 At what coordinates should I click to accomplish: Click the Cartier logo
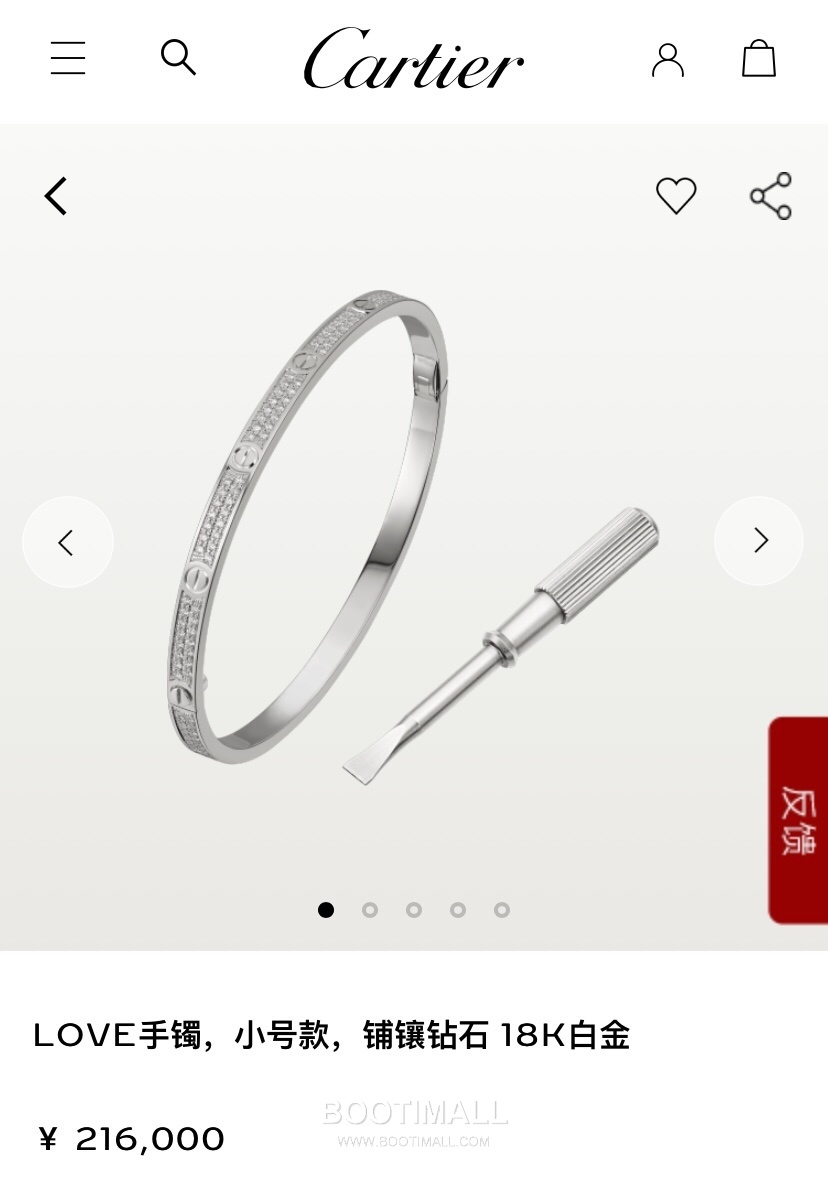pos(413,60)
